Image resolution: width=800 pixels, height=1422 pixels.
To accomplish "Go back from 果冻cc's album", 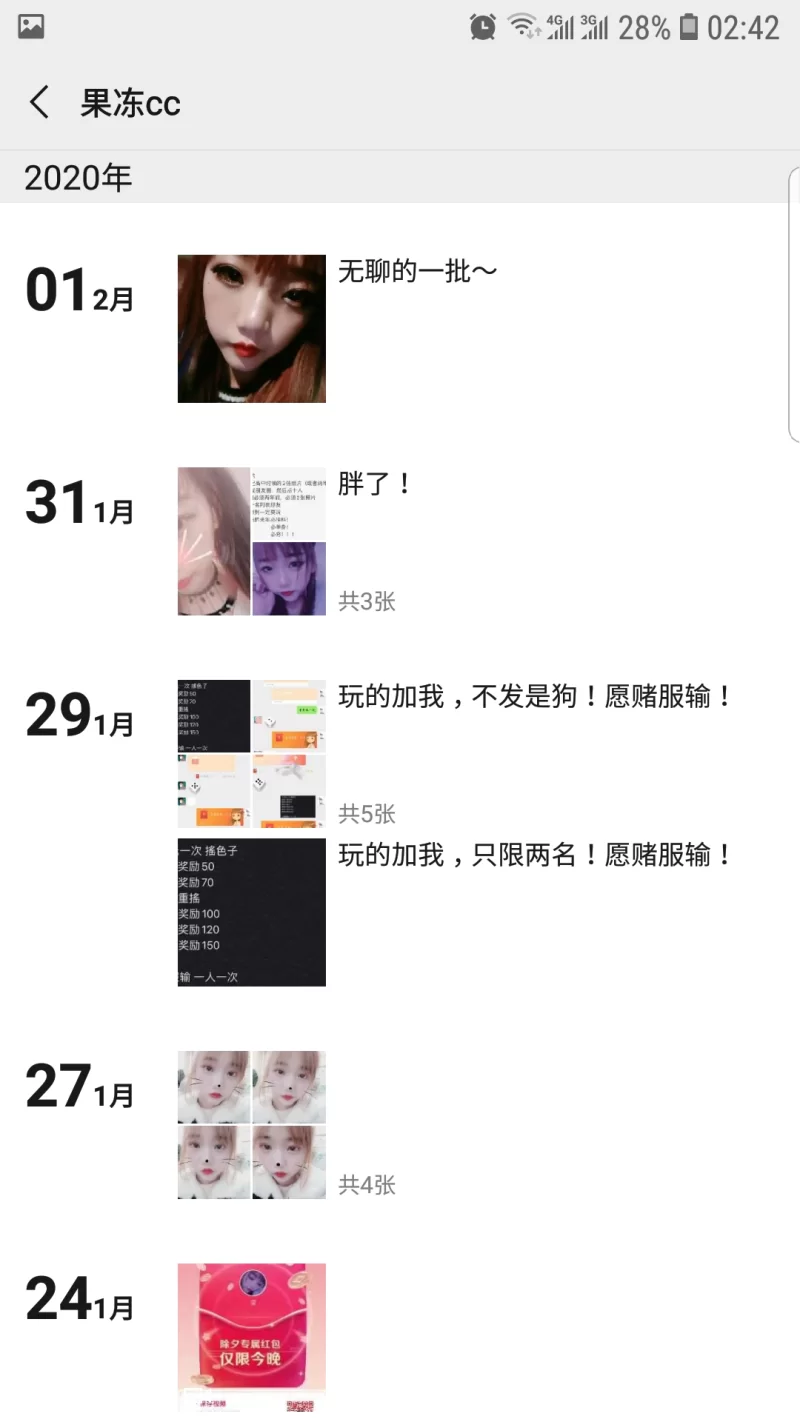I will click(40, 103).
